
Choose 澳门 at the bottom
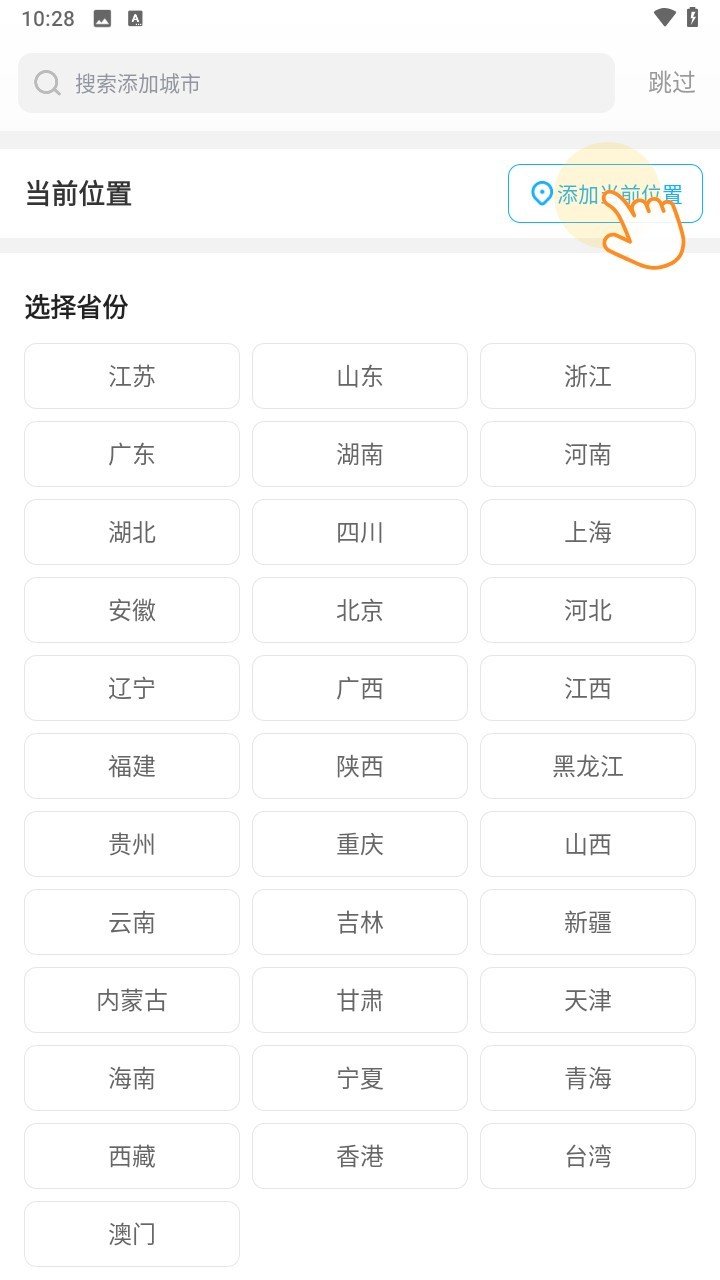click(x=131, y=1234)
